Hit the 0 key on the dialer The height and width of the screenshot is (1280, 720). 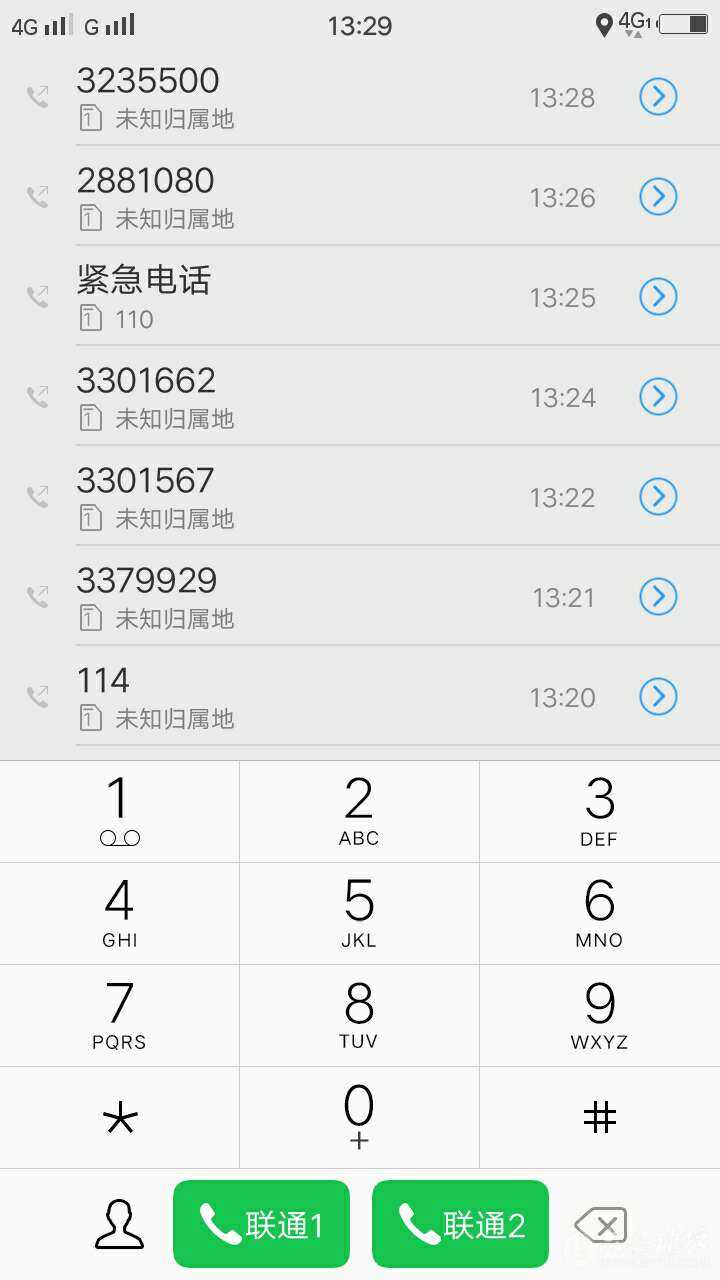pos(359,1117)
